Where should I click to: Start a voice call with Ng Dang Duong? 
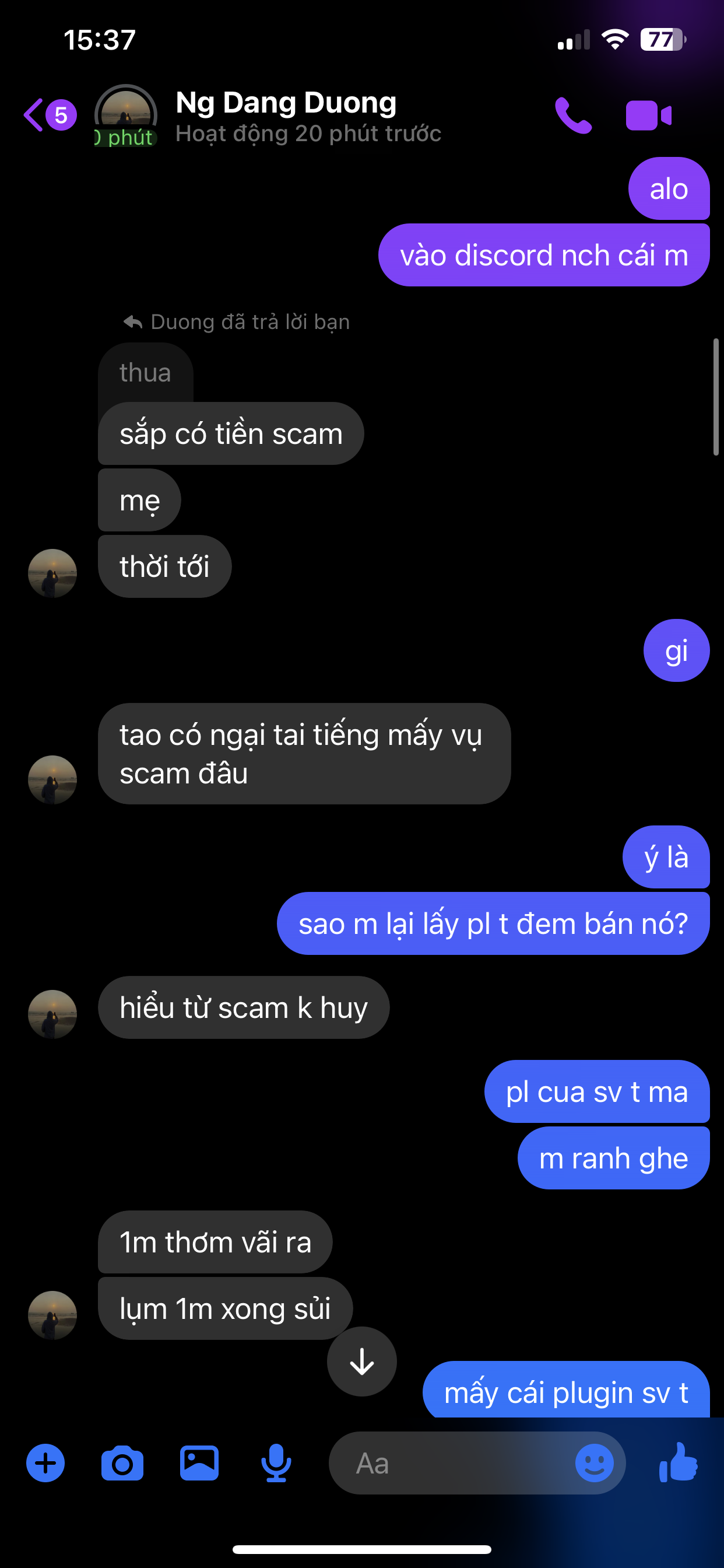coord(572,115)
